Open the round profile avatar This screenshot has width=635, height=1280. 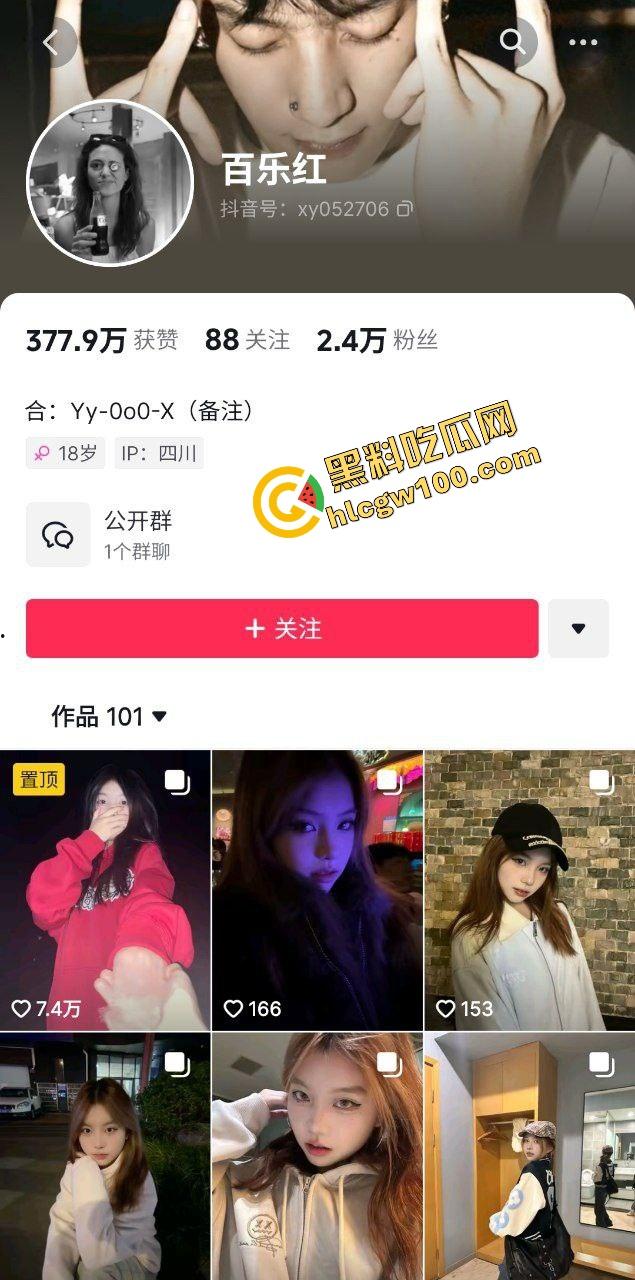point(109,182)
